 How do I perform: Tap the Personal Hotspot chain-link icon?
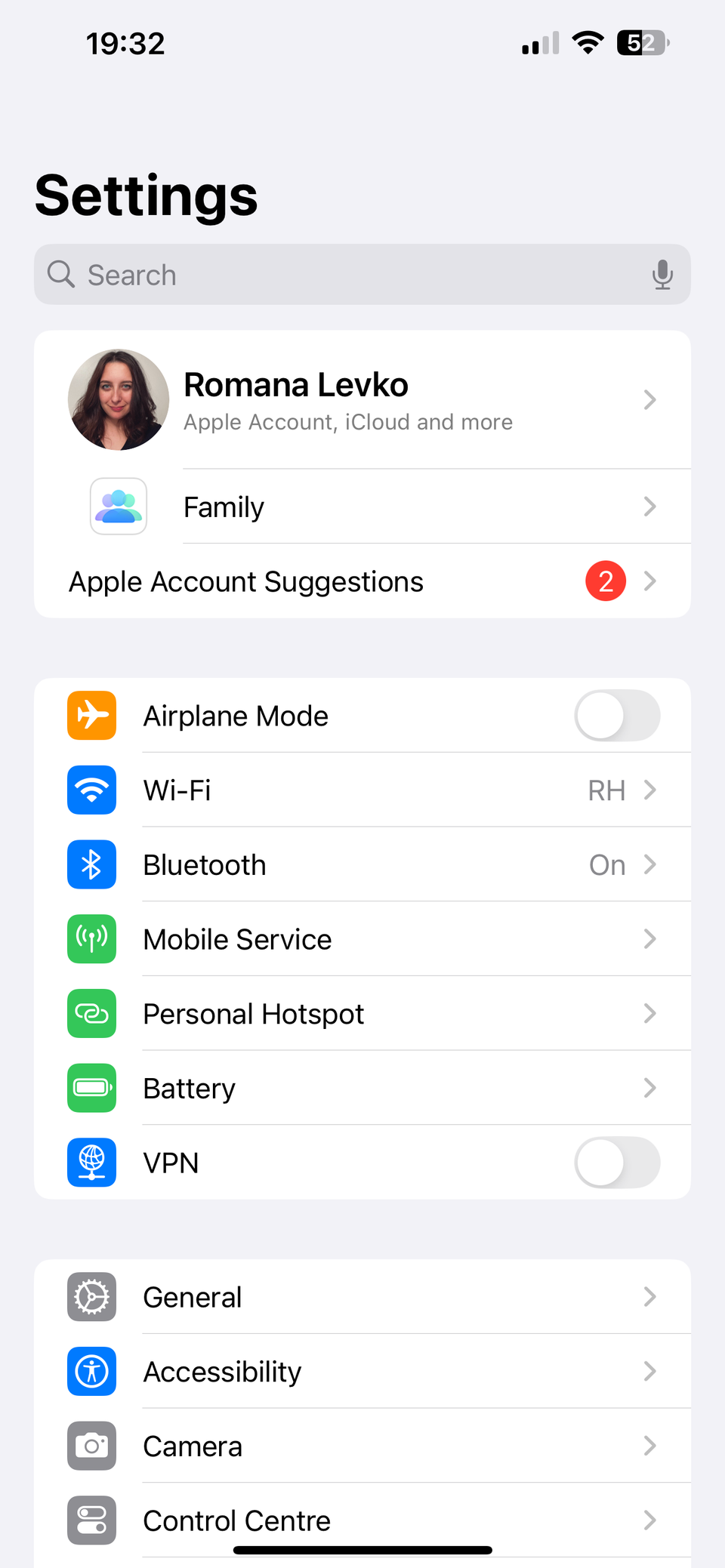coord(91,1013)
